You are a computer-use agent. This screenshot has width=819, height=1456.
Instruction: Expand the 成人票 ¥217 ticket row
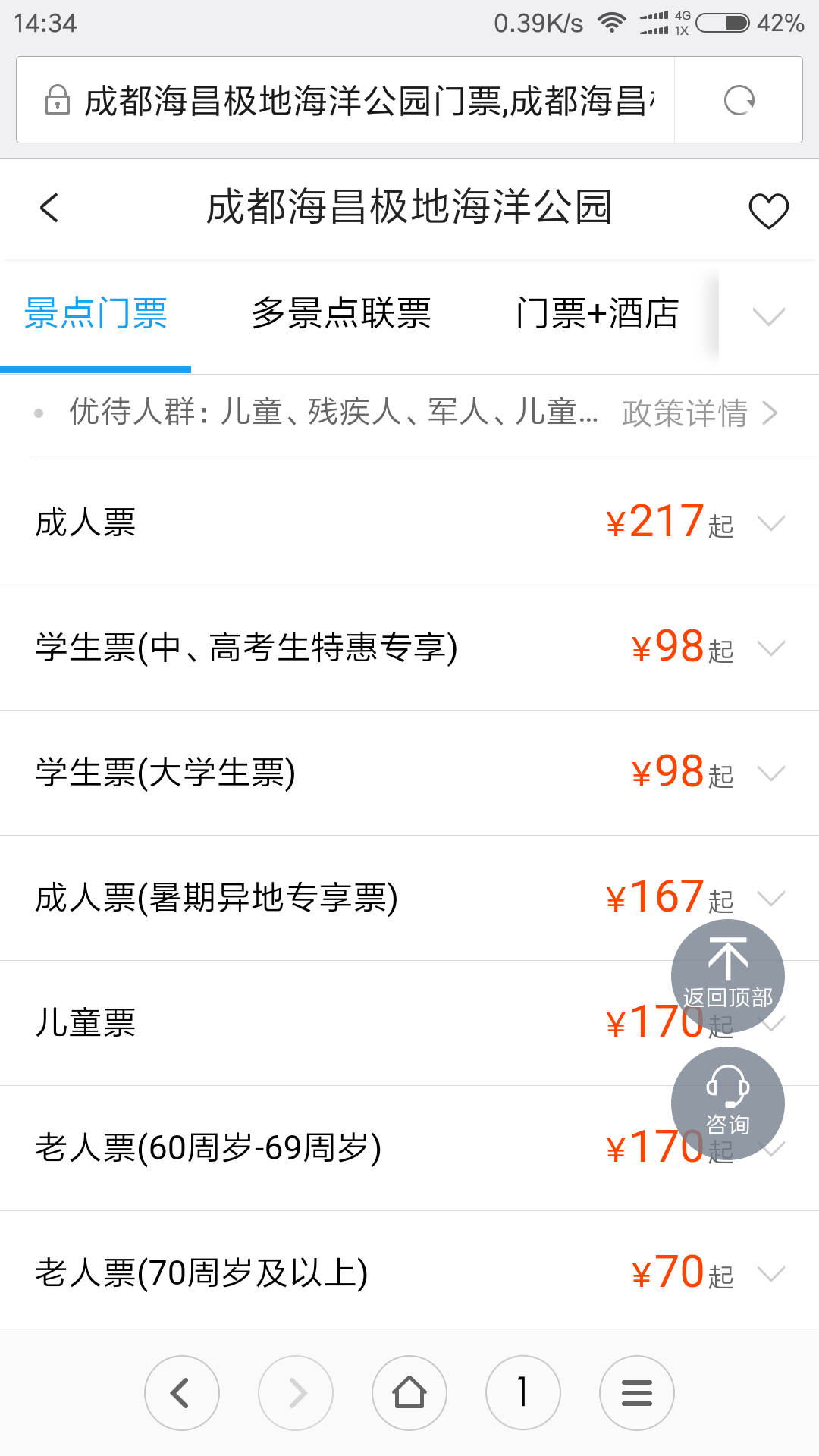(409, 522)
